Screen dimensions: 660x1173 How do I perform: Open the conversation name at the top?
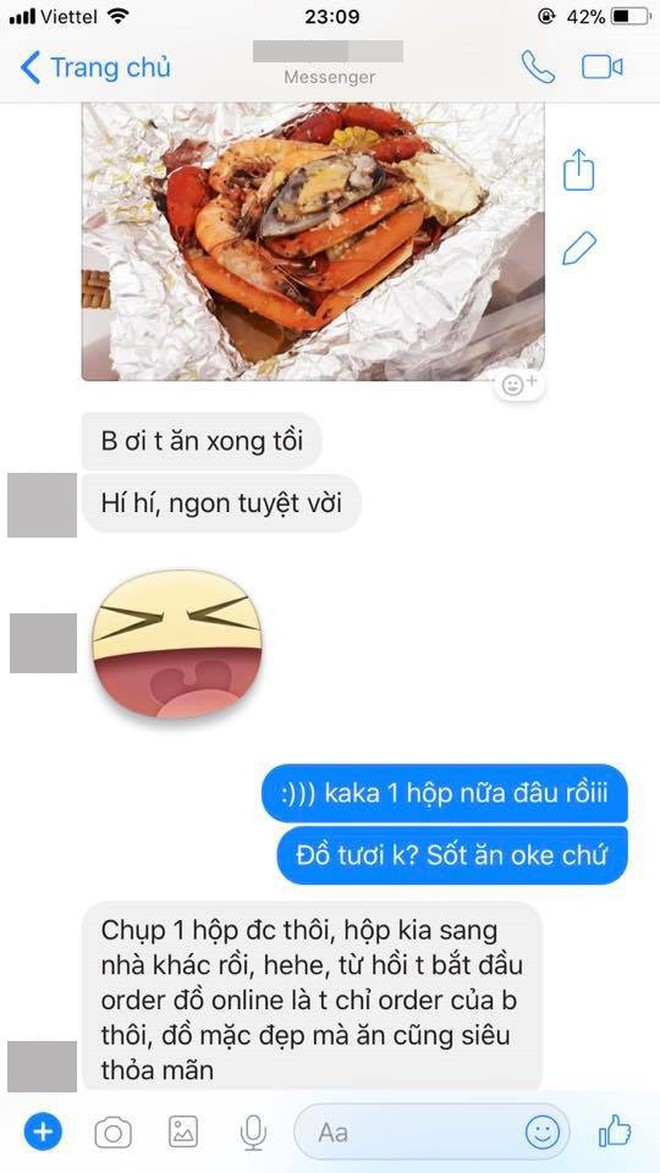(329, 52)
